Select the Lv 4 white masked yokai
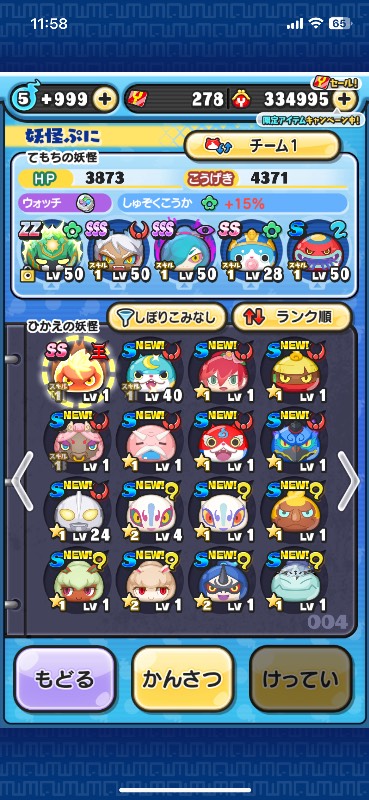 [x=151, y=512]
